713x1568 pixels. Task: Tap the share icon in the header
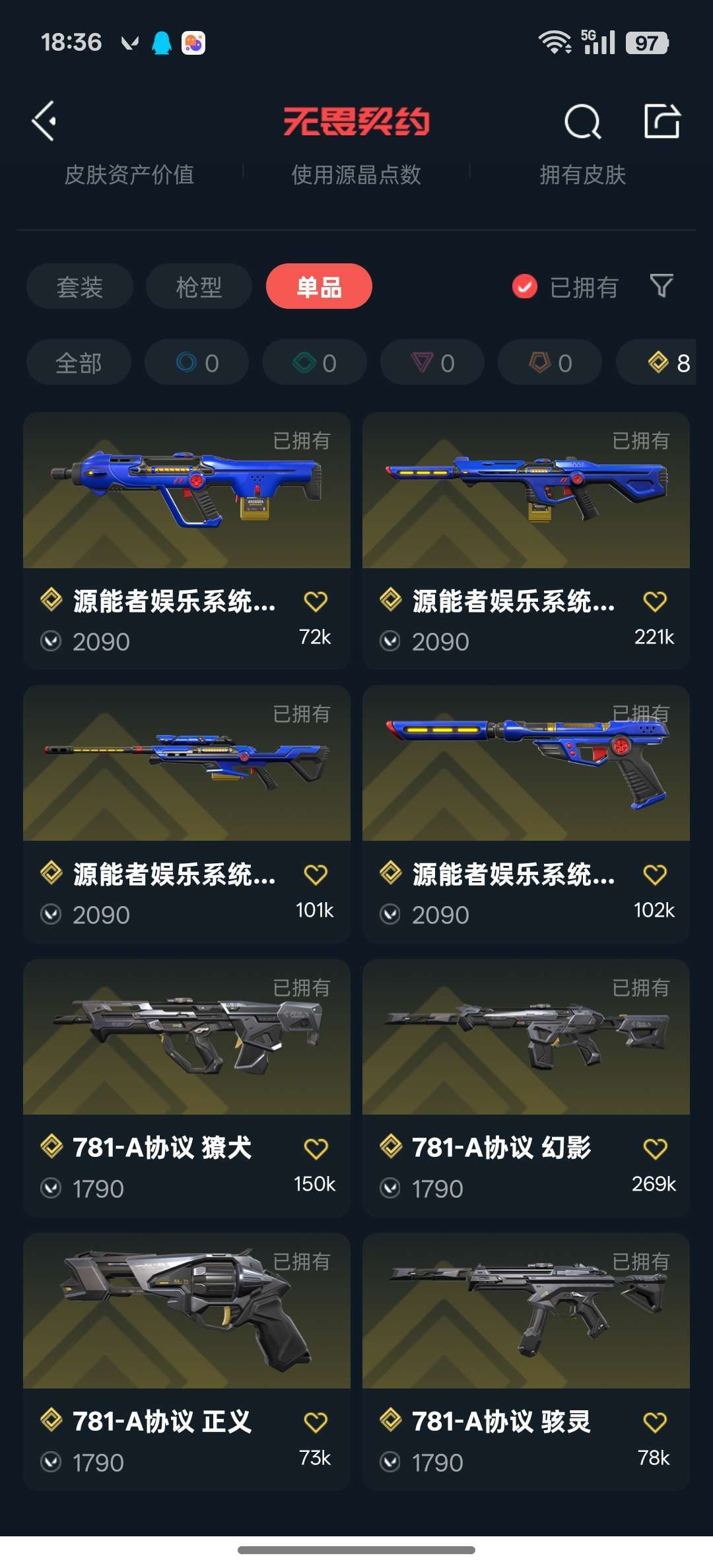pos(662,121)
